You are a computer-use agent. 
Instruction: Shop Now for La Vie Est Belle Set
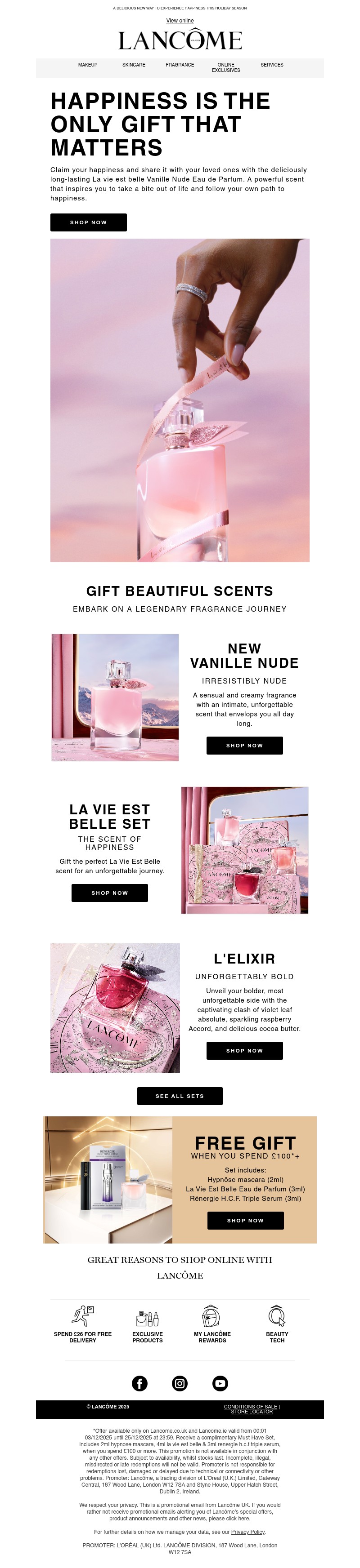(110, 893)
